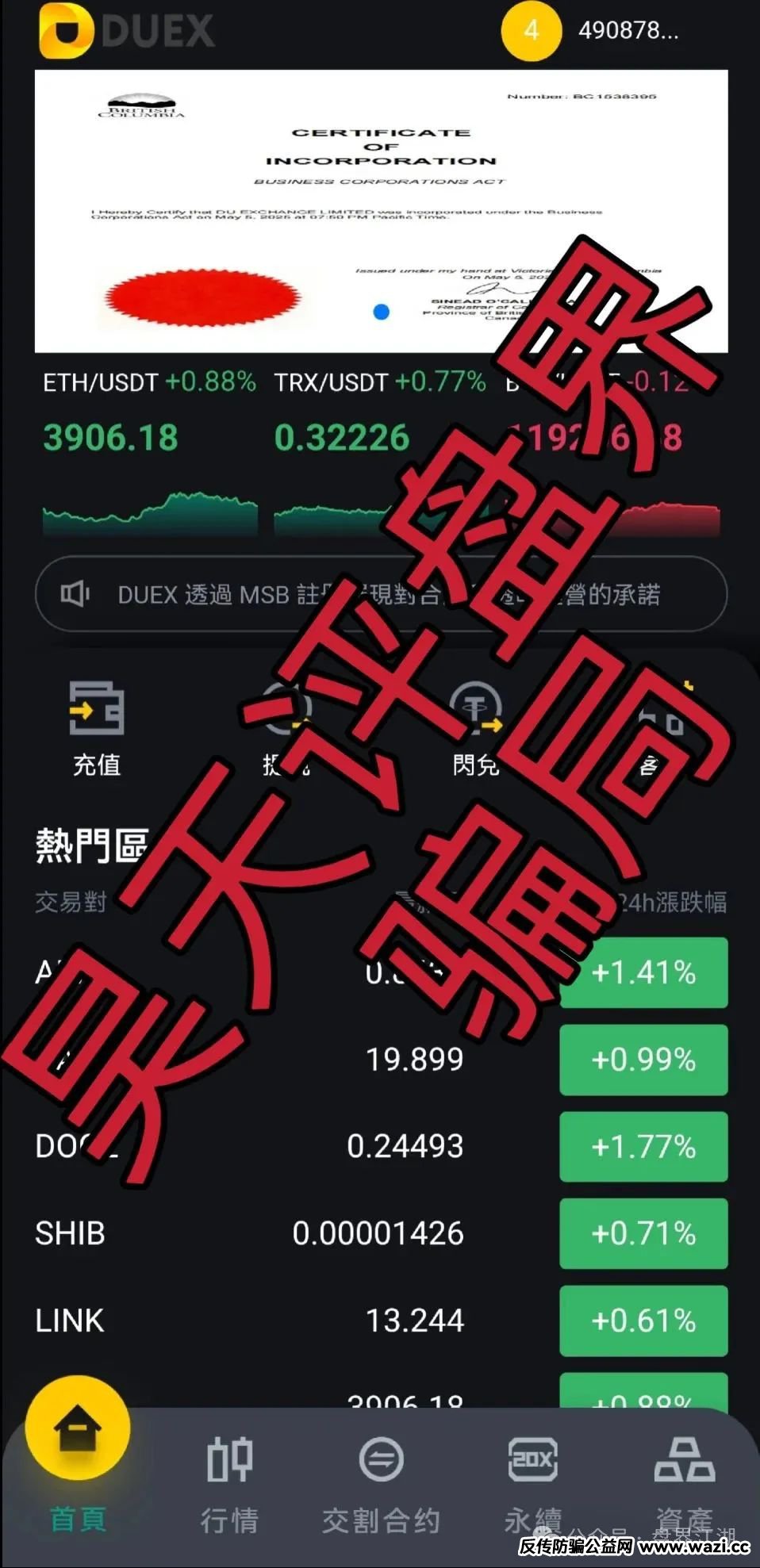Tap the green +1.77% change badge

click(643, 1146)
